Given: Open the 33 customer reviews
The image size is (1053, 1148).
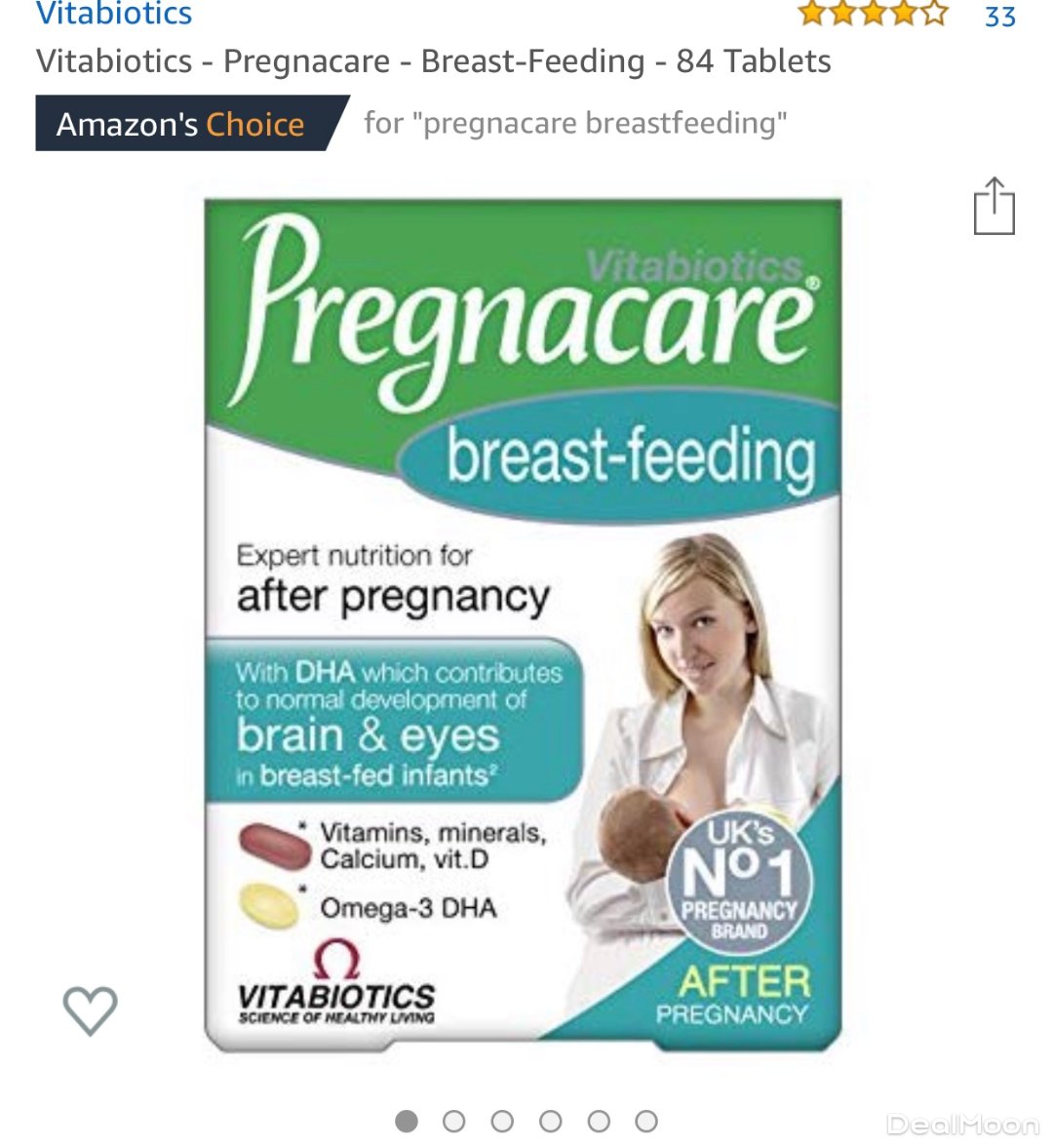Looking at the screenshot, I should pos(999,17).
